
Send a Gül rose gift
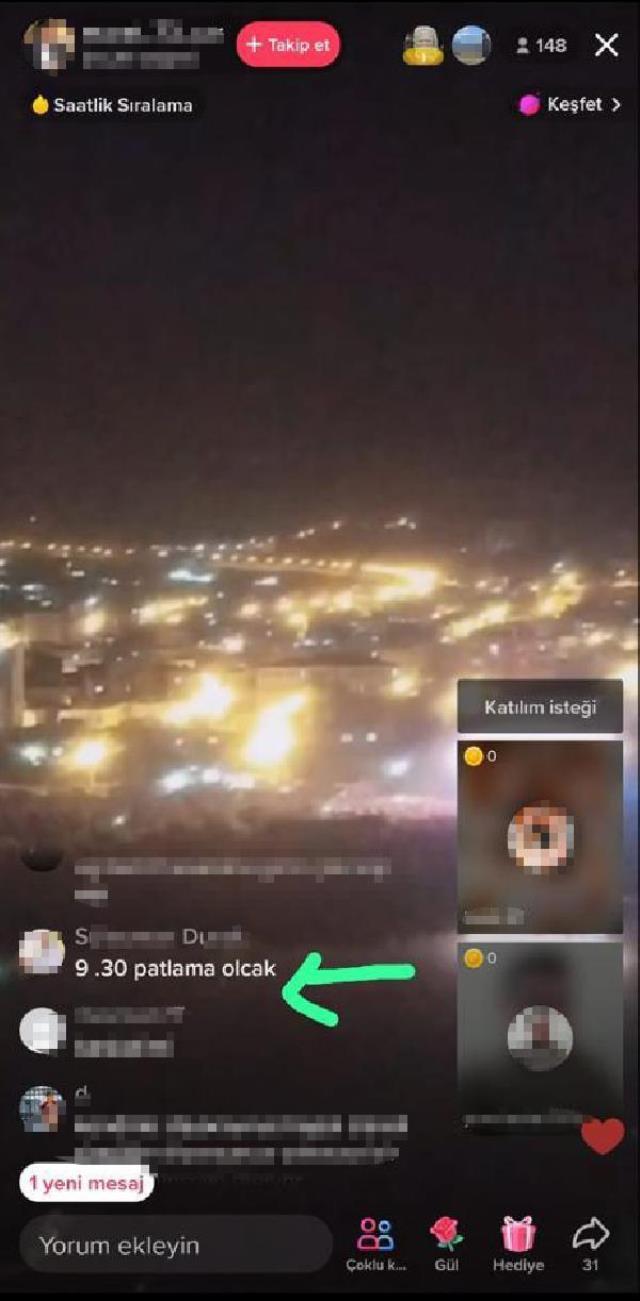(446, 1243)
